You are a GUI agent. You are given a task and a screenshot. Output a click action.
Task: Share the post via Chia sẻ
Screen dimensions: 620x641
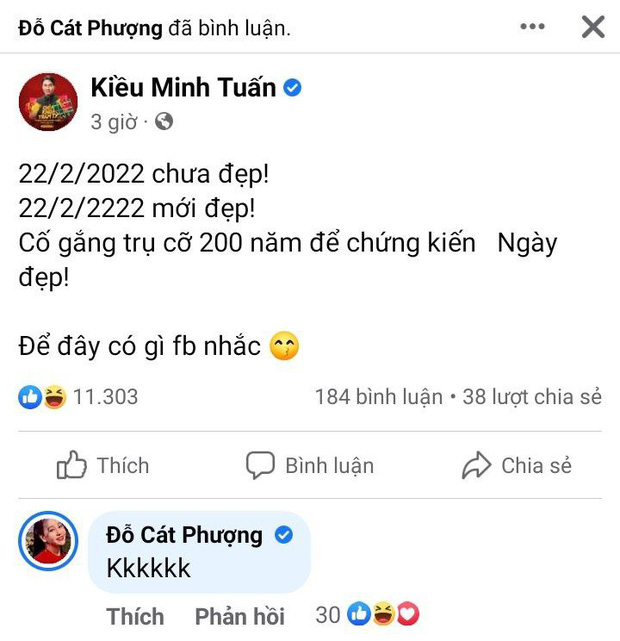517,465
